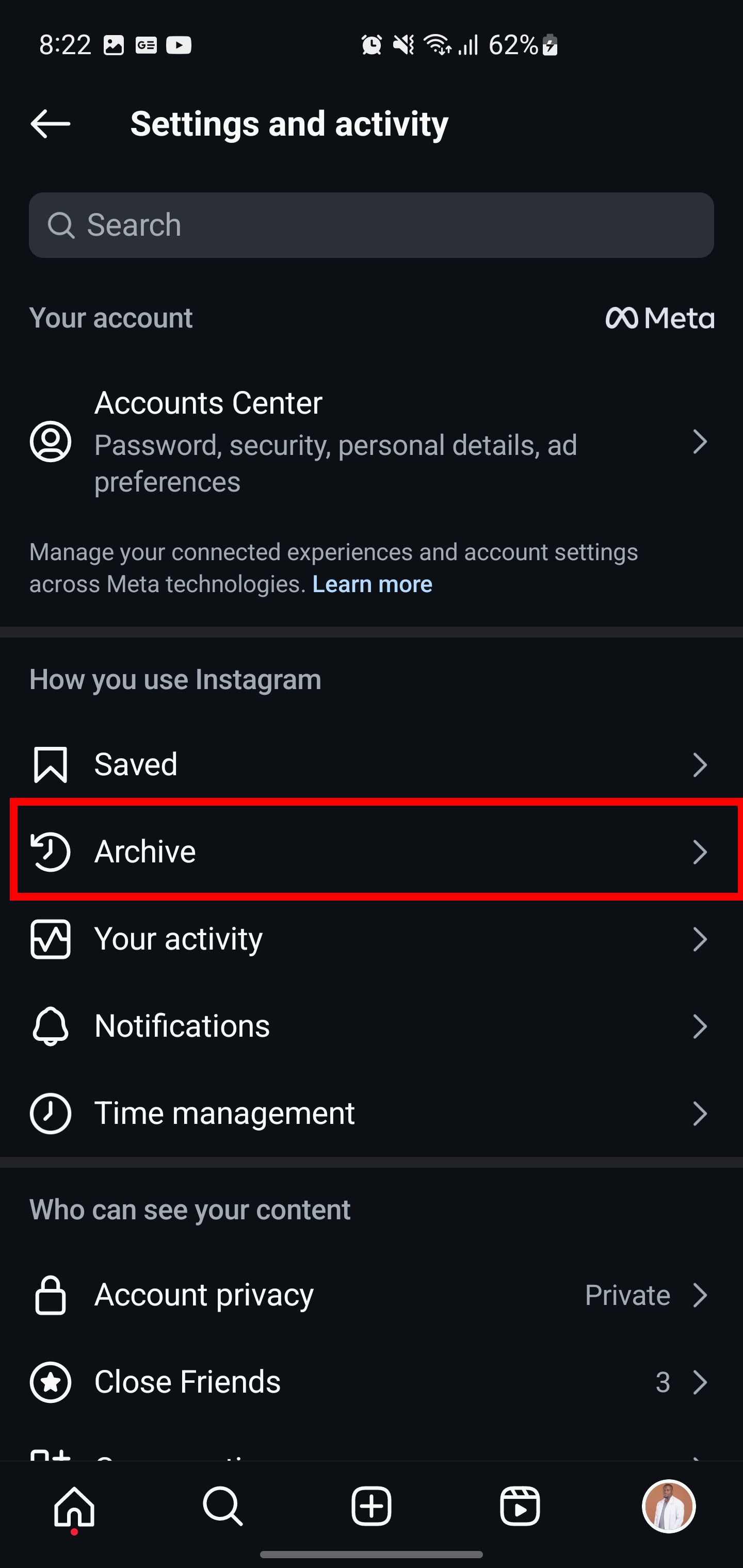Open Saved posts
The image size is (743, 1568).
click(x=372, y=764)
